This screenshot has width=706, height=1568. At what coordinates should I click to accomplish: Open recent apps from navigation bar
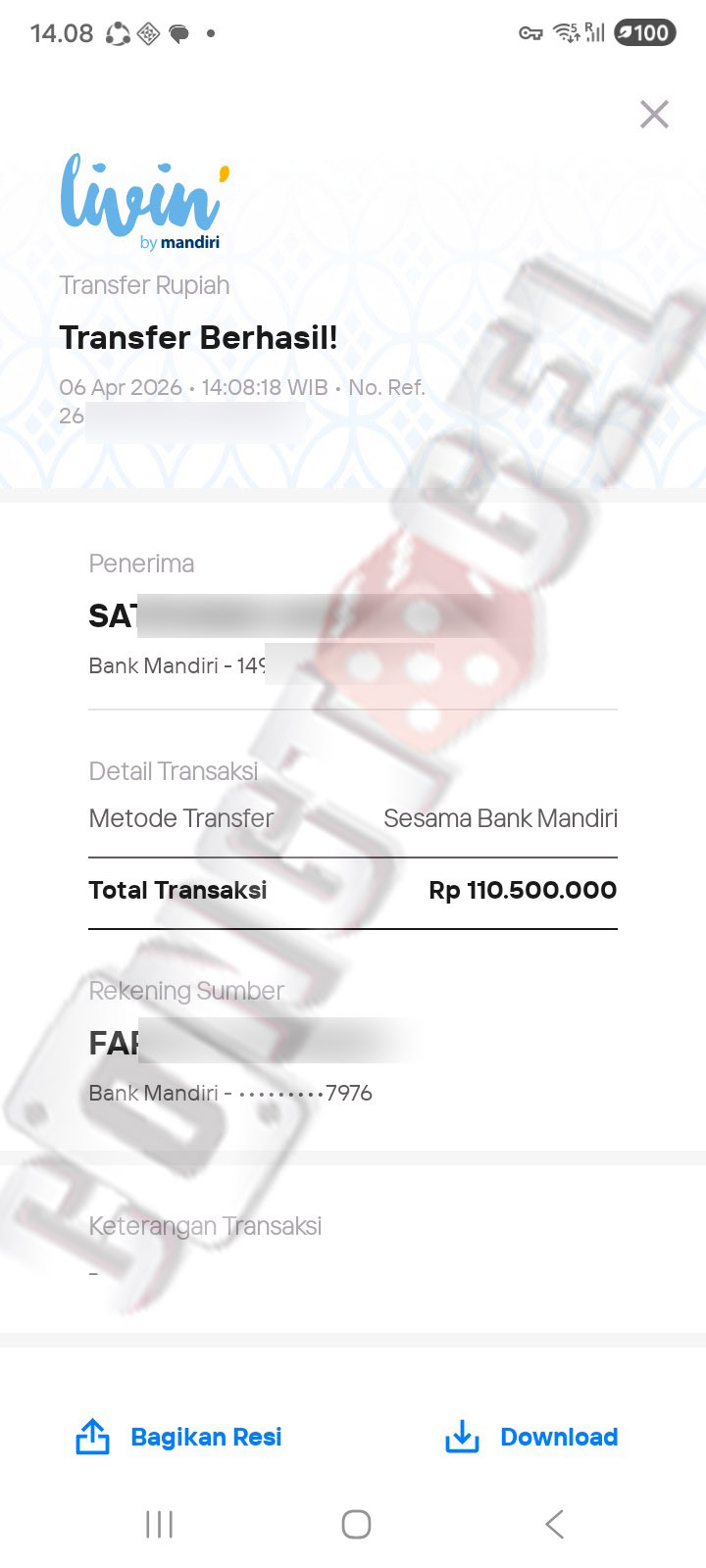[x=159, y=1524]
